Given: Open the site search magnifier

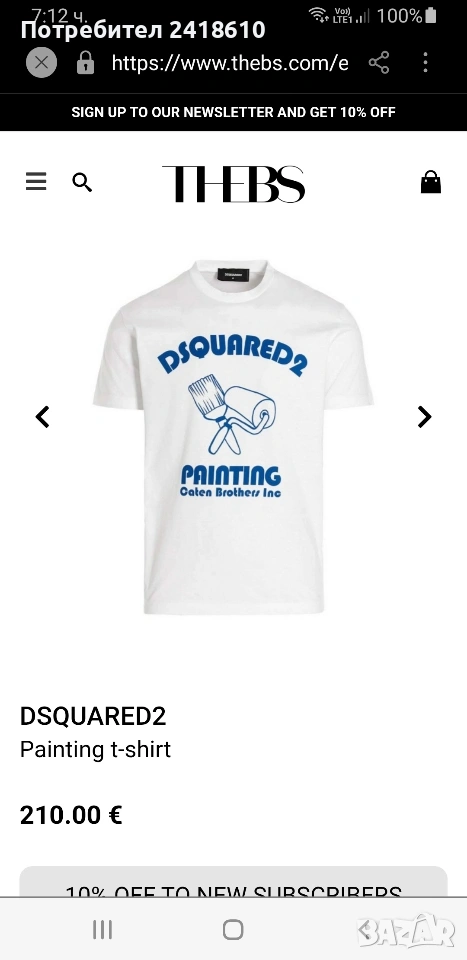Looking at the screenshot, I should (82, 182).
